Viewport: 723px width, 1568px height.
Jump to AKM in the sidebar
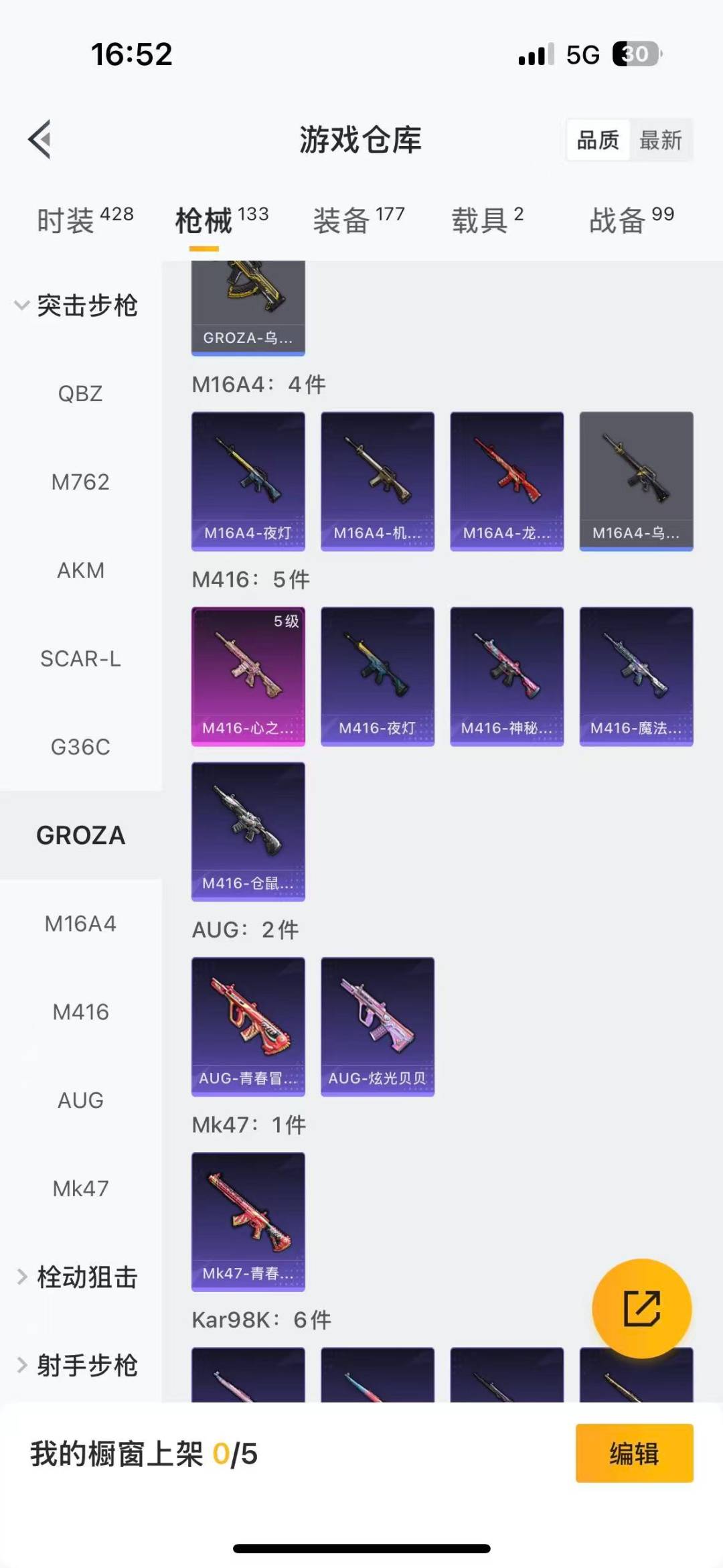[80, 570]
